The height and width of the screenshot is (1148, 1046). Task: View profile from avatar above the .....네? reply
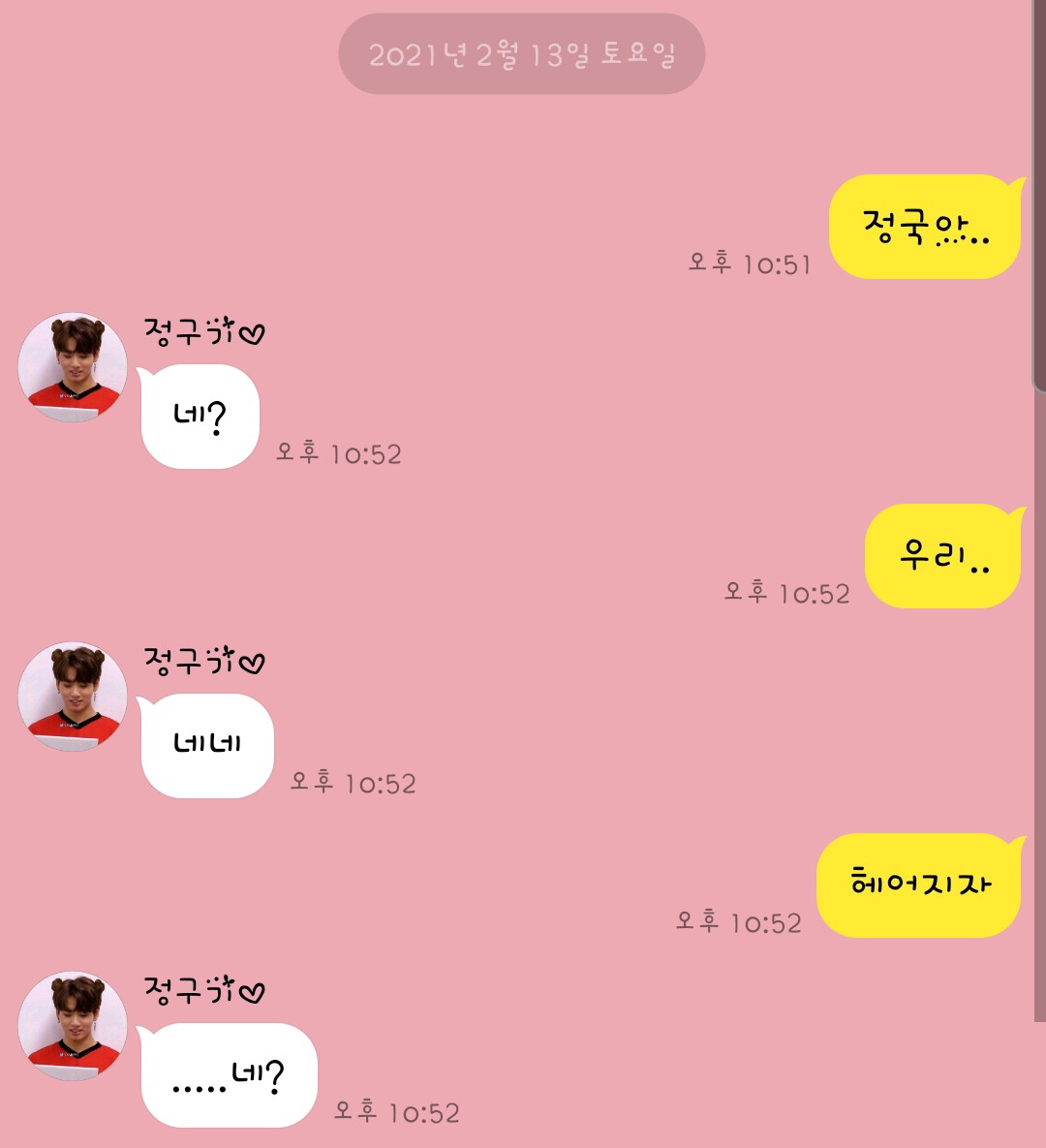73,1025
